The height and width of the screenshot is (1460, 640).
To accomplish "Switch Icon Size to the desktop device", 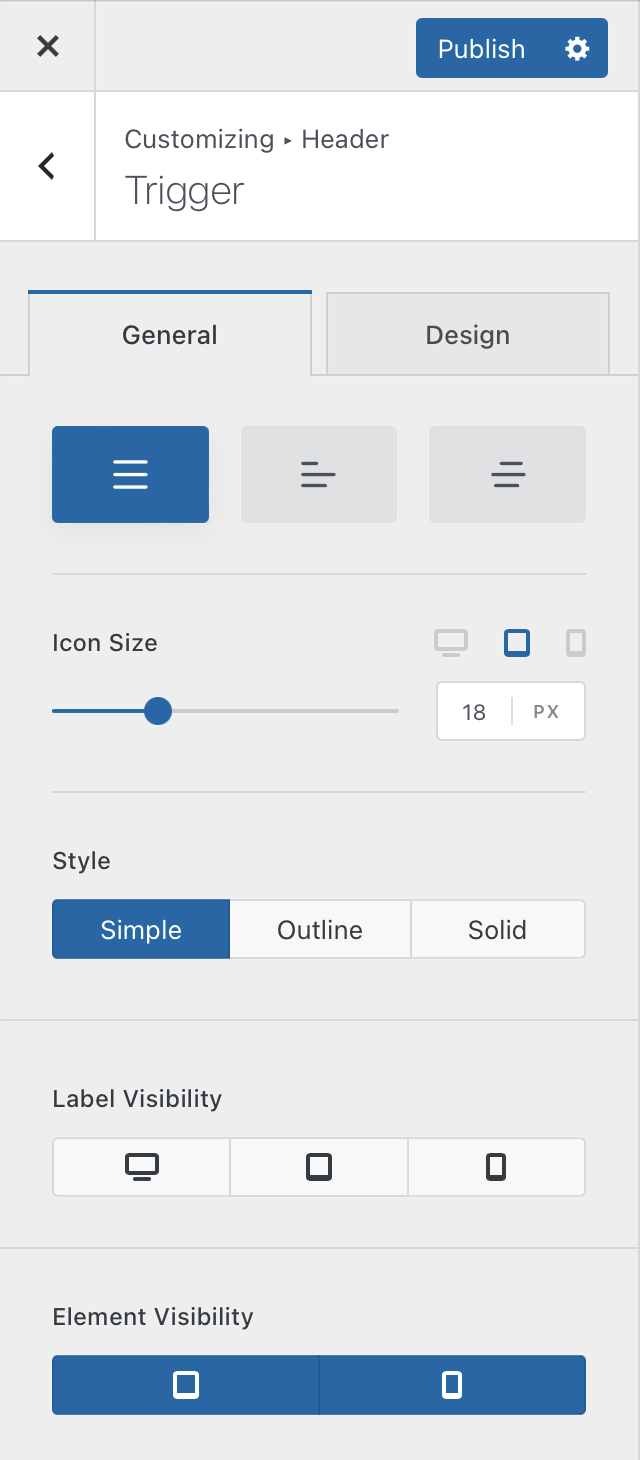I will (451, 643).
